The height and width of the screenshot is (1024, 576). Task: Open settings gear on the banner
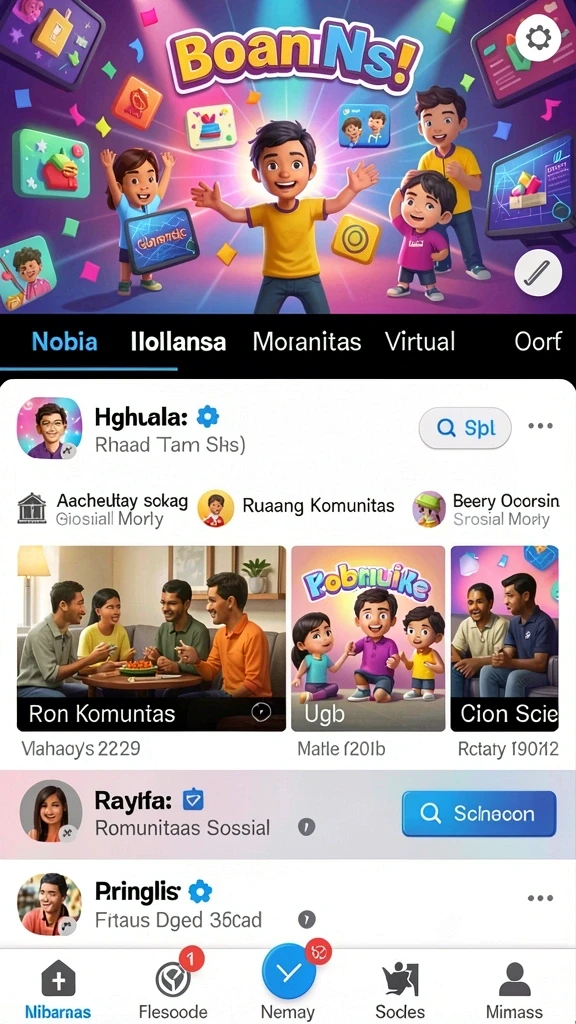[x=538, y=39]
